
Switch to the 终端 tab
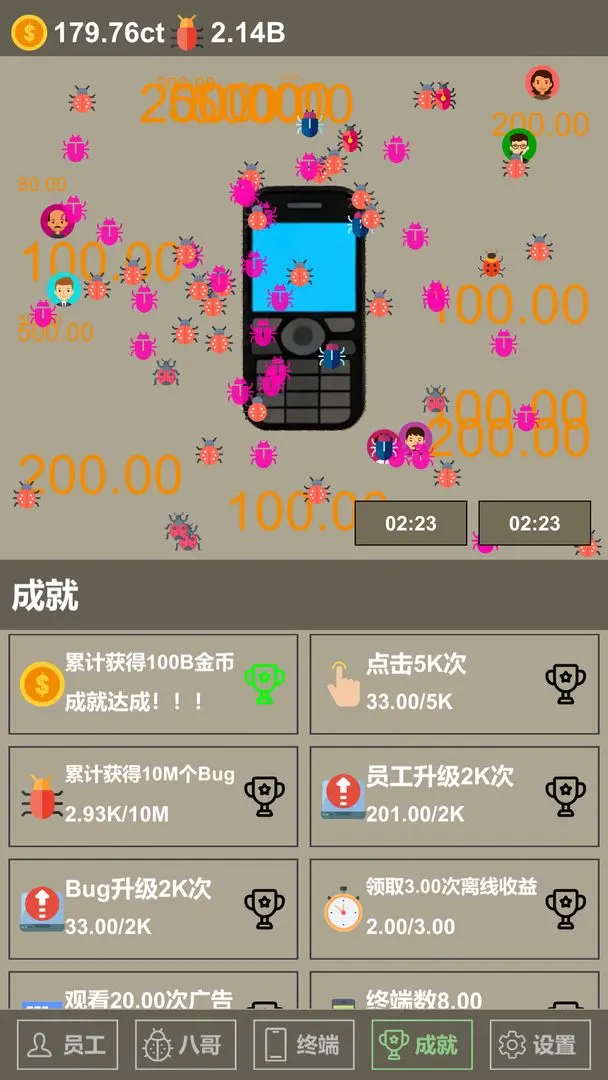pos(304,1045)
